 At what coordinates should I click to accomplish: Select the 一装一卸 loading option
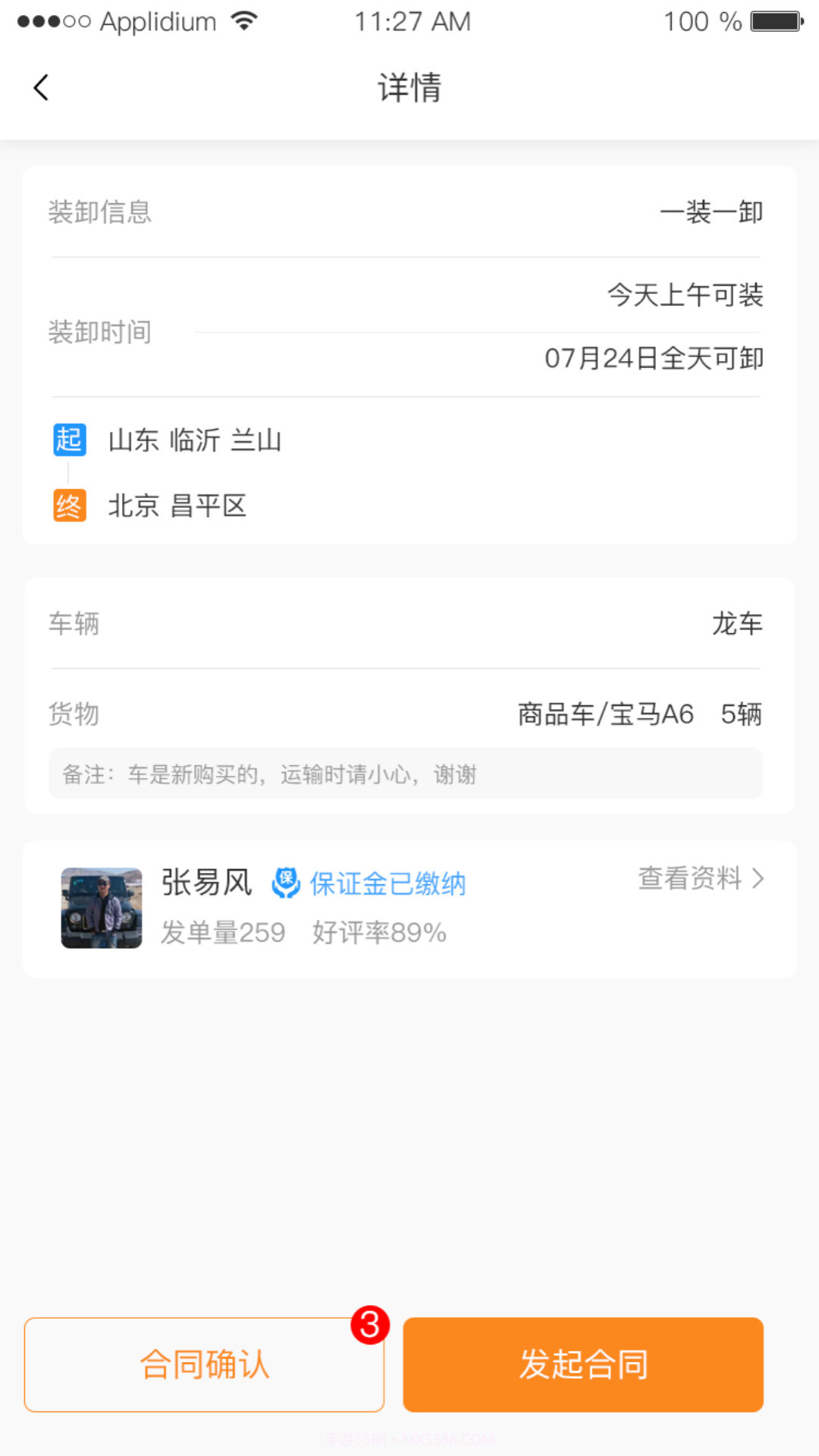tap(712, 213)
